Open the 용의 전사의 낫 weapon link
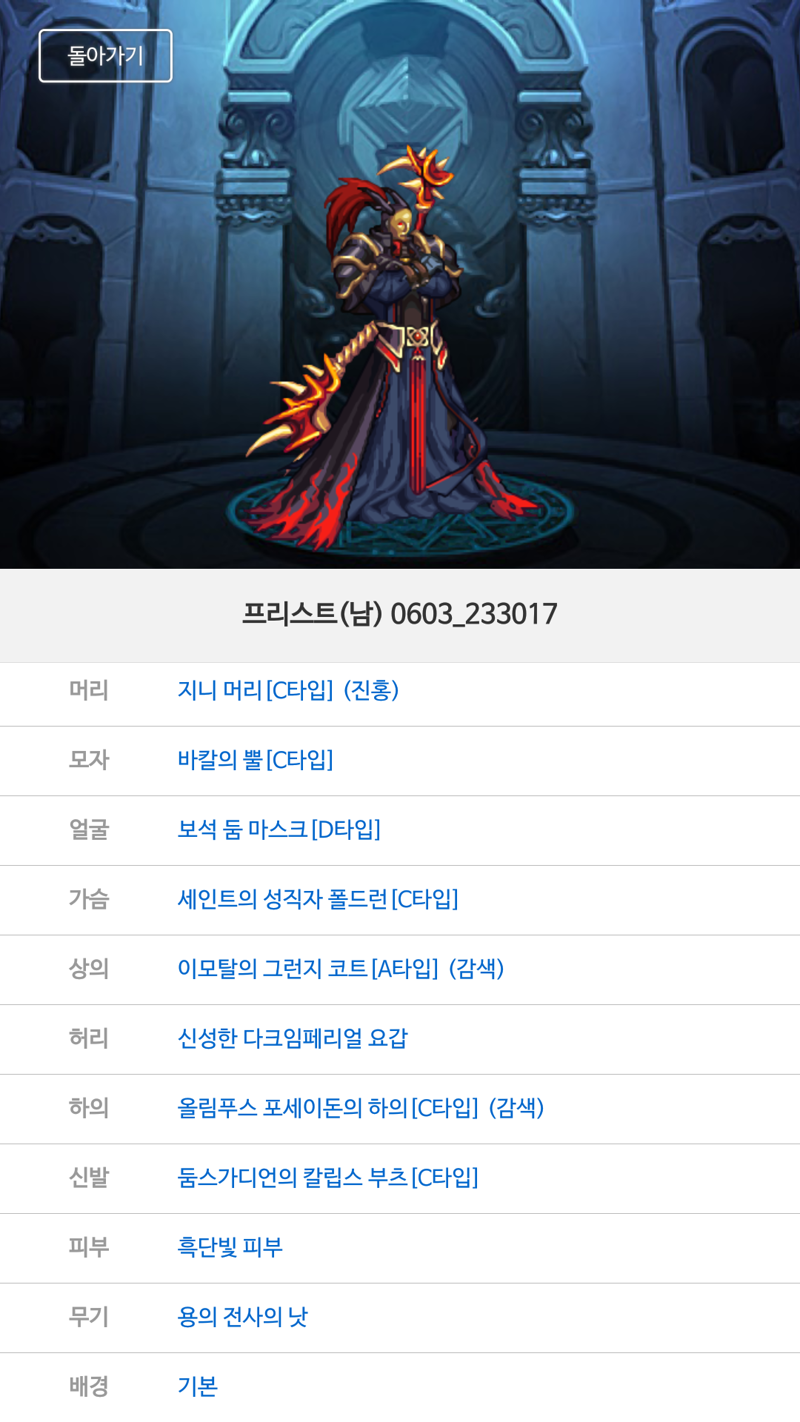 pyautogui.click(x=242, y=1317)
